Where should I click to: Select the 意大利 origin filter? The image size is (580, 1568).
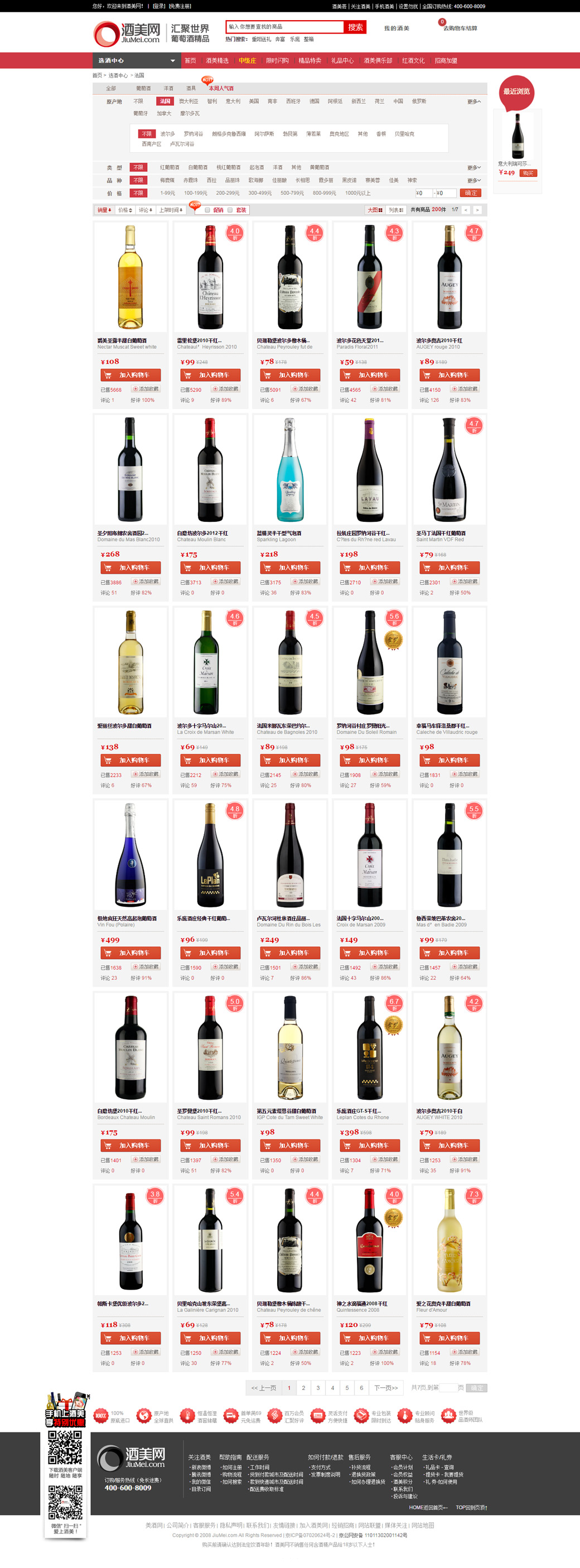tap(233, 101)
